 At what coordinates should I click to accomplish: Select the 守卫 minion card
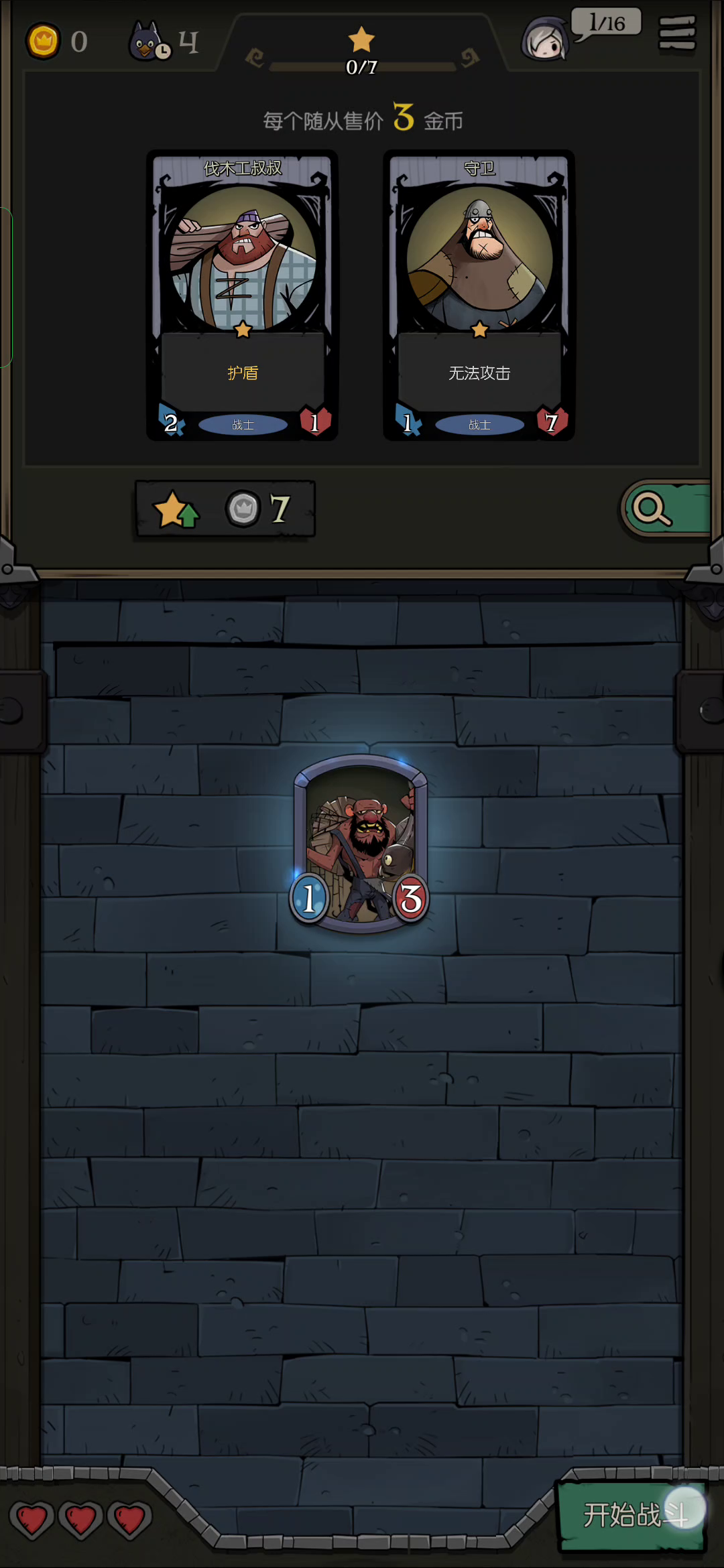tap(479, 295)
